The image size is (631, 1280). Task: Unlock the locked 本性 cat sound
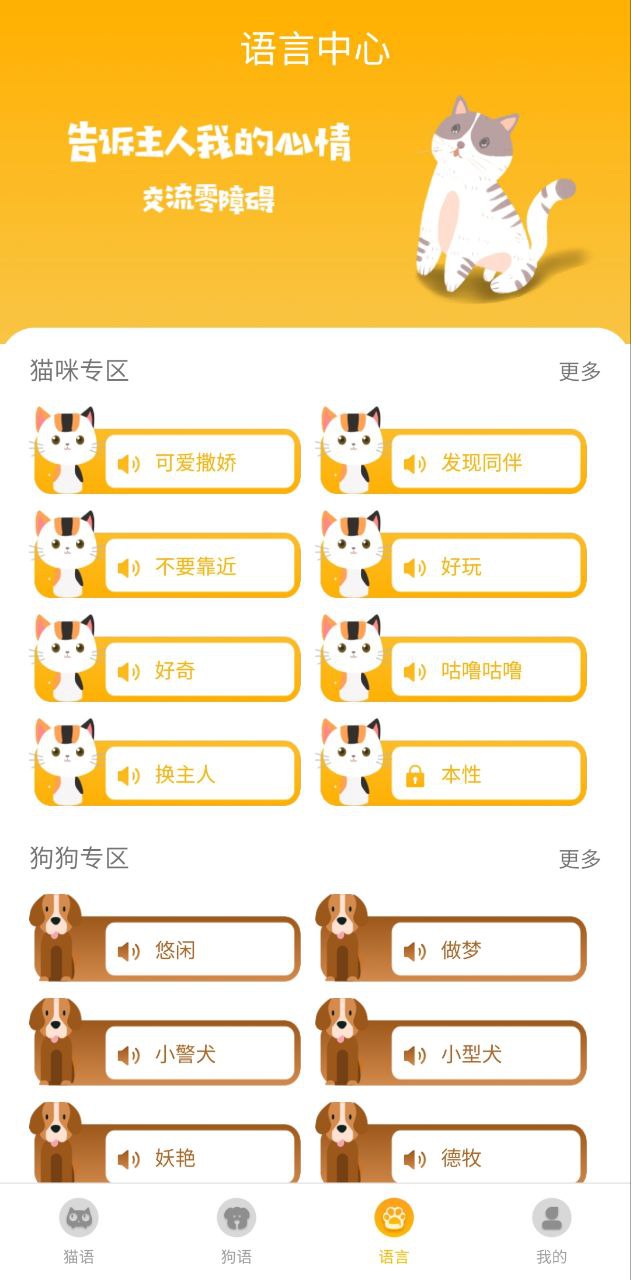point(486,775)
